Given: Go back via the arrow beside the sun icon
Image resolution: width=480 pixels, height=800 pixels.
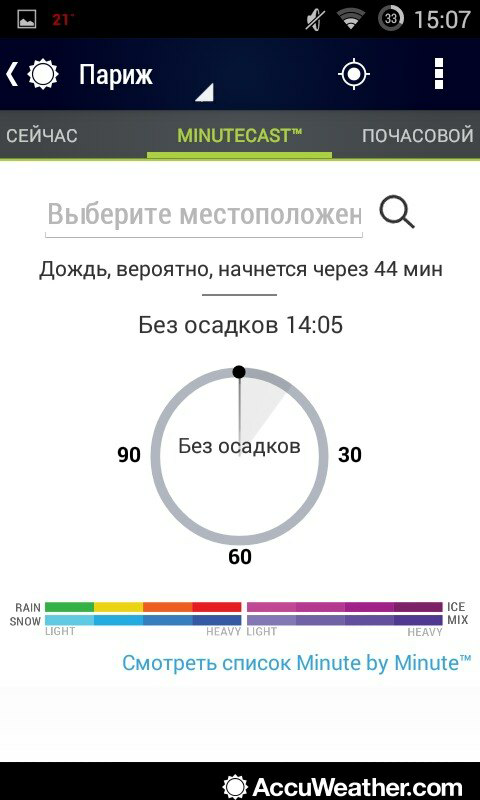Looking at the screenshot, I should [12, 75].
